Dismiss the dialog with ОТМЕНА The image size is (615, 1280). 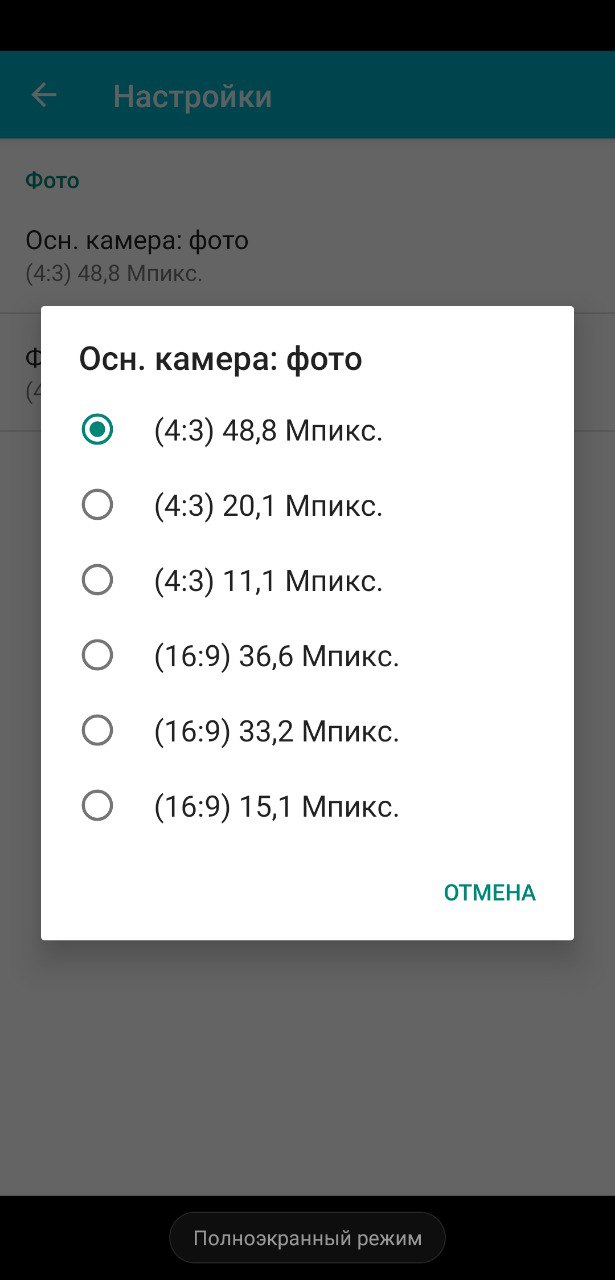click(490, 893)
